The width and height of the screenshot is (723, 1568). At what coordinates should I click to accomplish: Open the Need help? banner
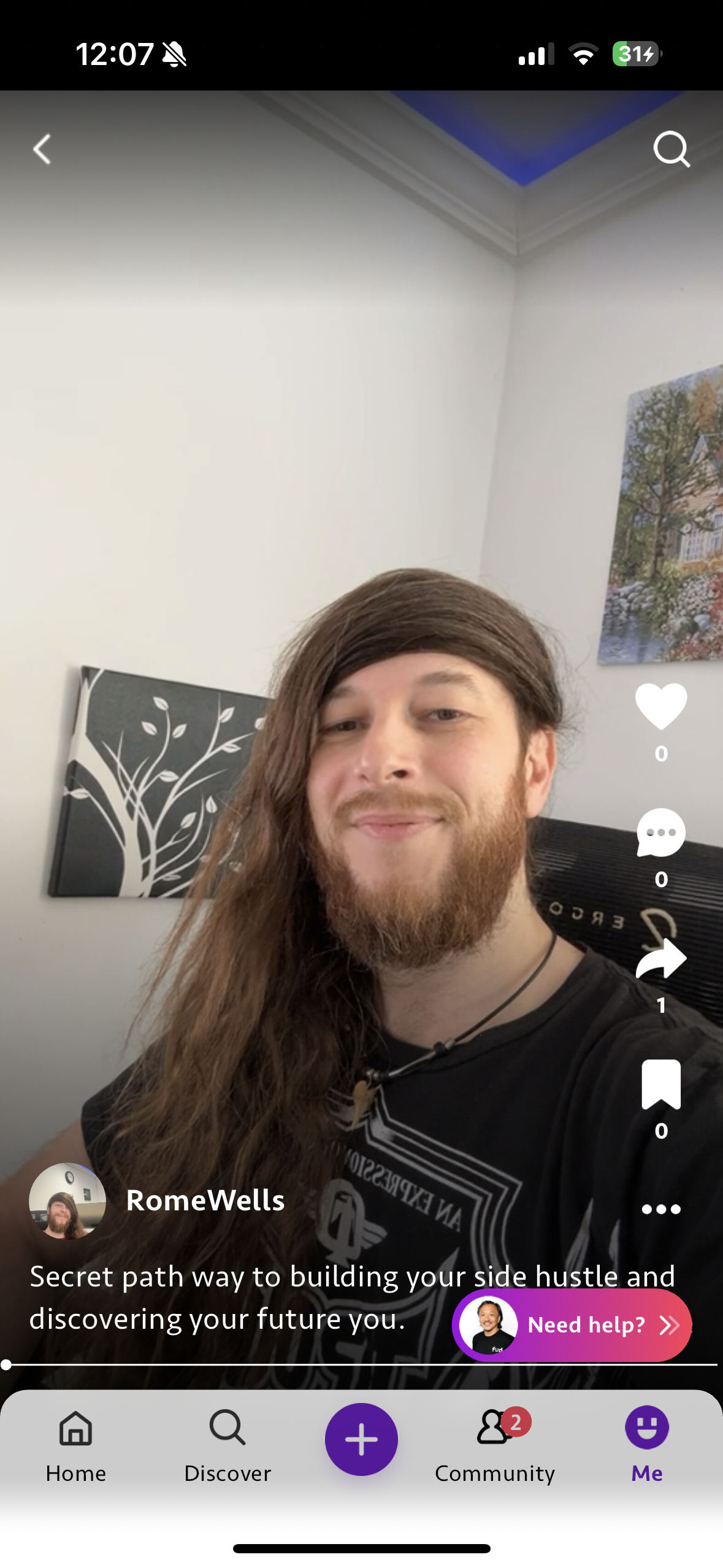point(572,1324)
